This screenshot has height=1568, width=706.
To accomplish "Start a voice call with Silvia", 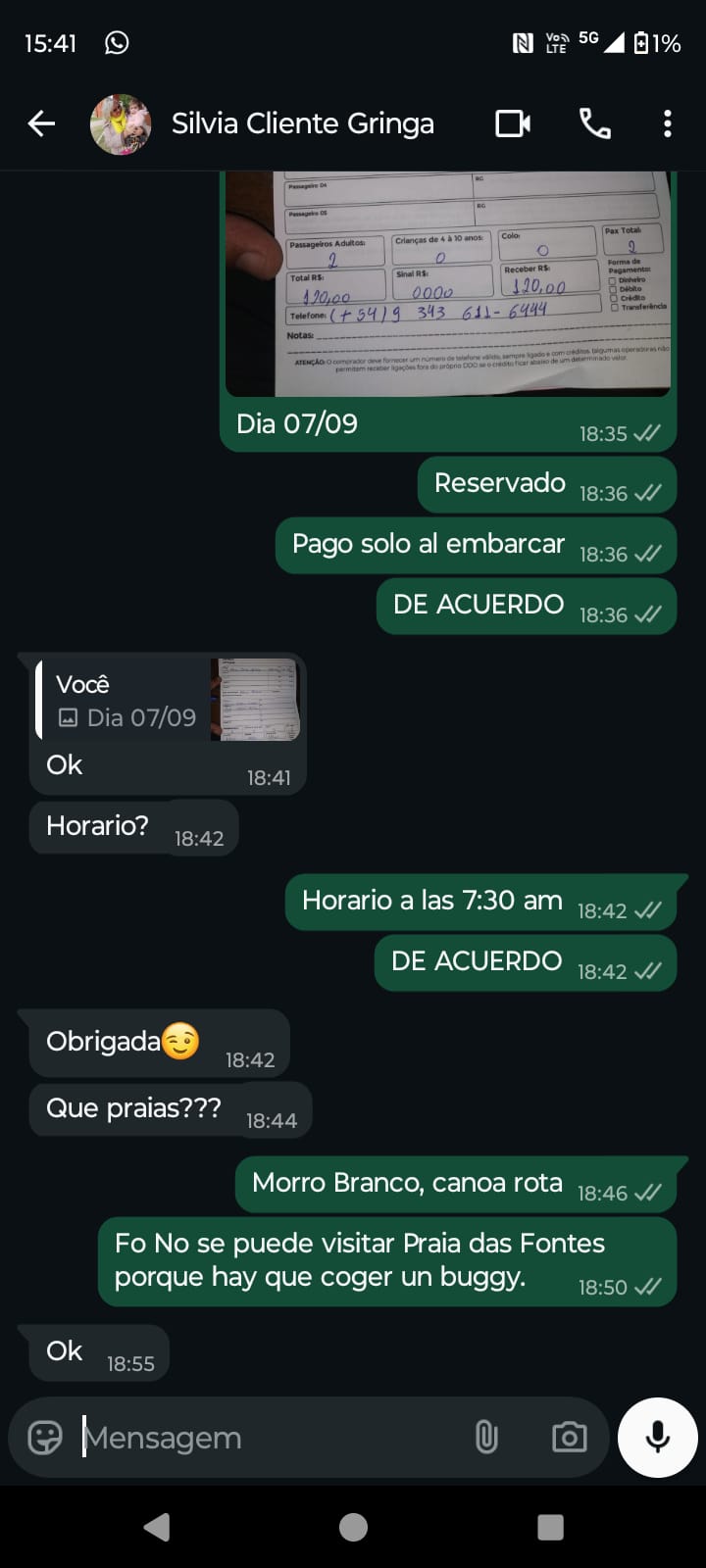I will tap(594, 123).
